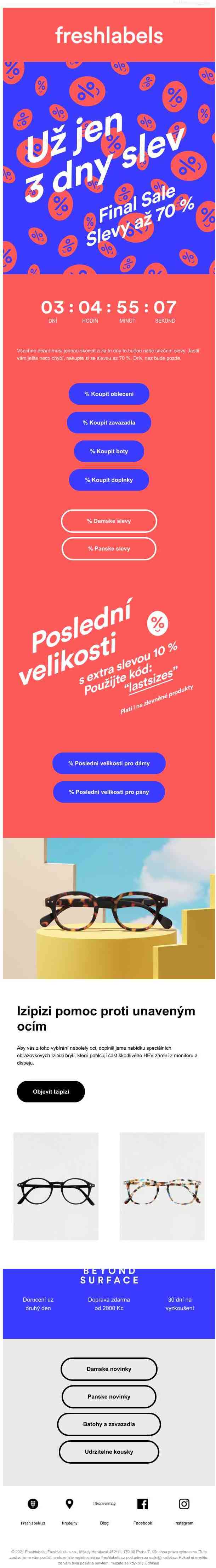The width and height of the screenshot is (216, 1568).
Task: Tap the Odhlásit unsubscribe link
Action: [152, 1563]
